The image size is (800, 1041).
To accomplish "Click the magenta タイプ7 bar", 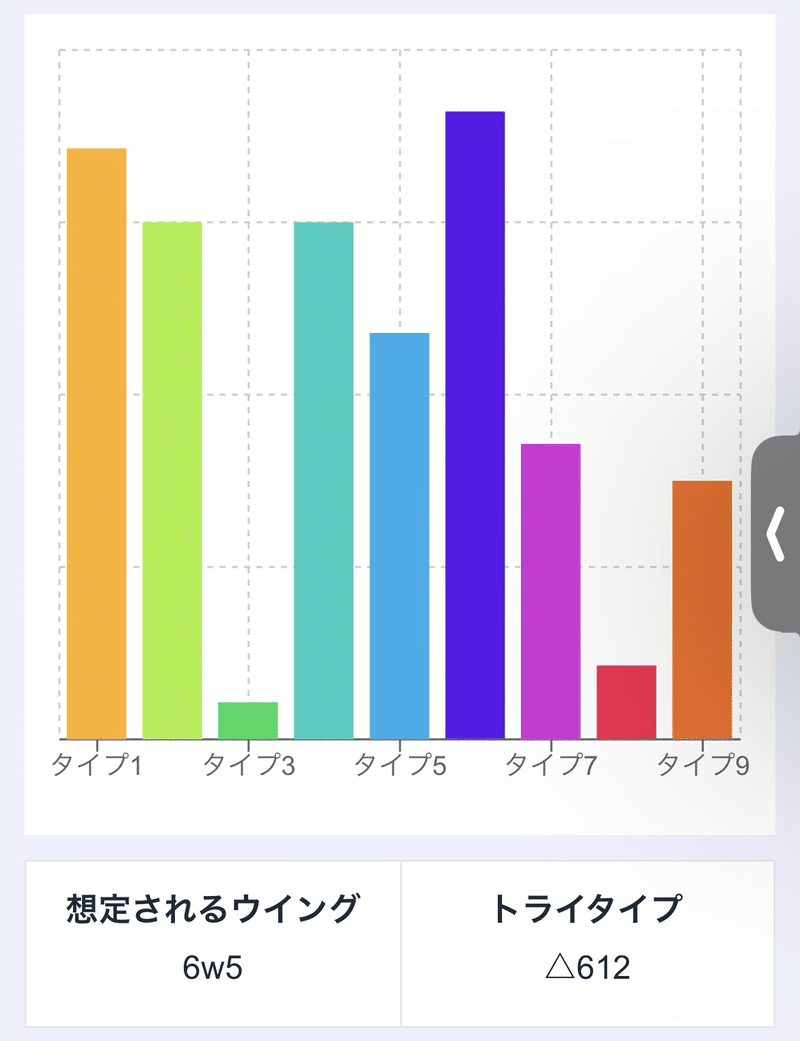I will tap(549, 590).
